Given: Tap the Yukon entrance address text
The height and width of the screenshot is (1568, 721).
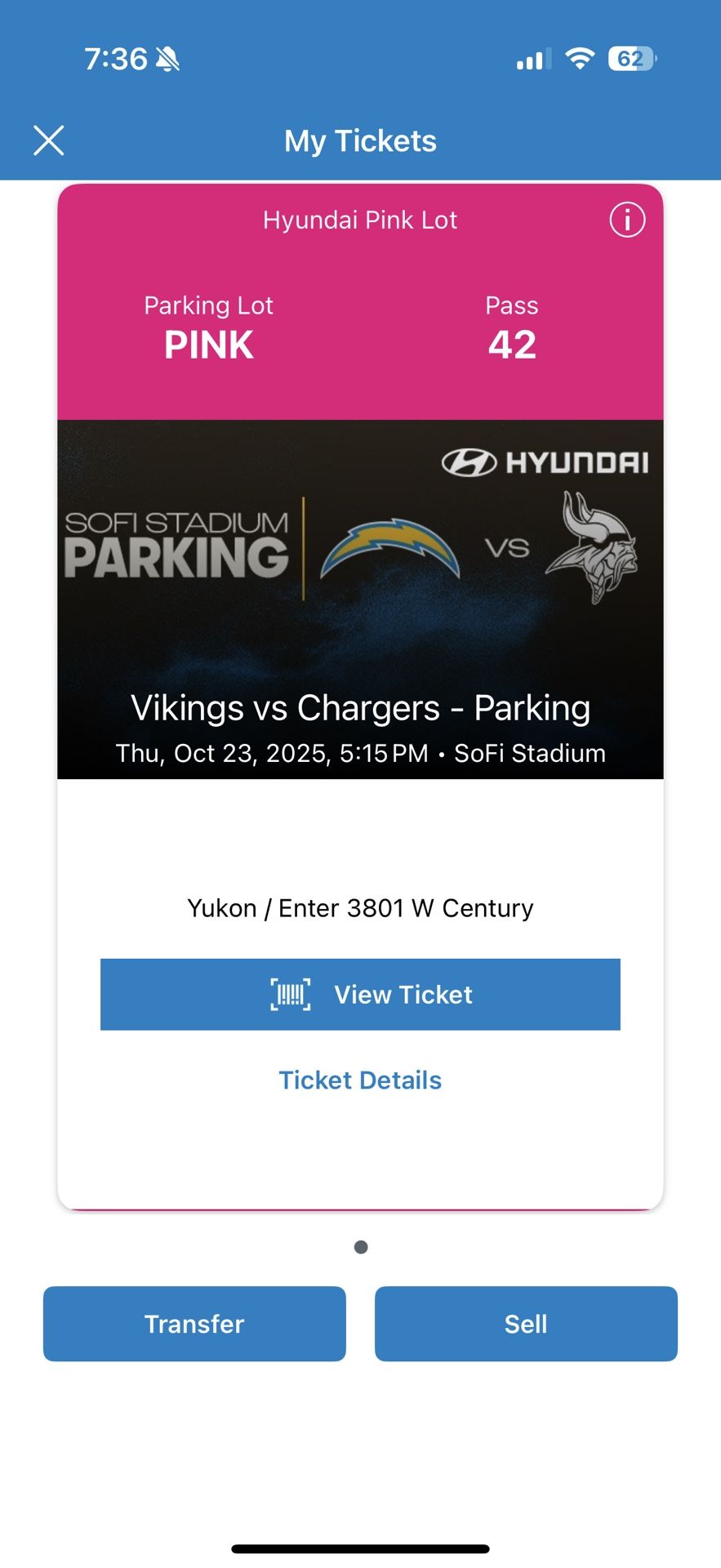Looking at the screenshot, I should pos(360,907).
